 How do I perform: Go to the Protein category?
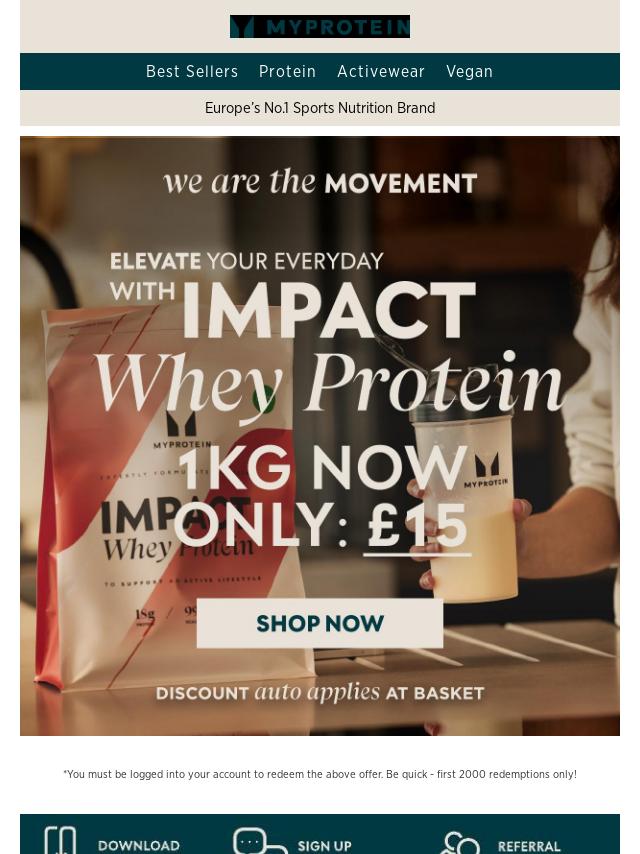coord(287,72)
